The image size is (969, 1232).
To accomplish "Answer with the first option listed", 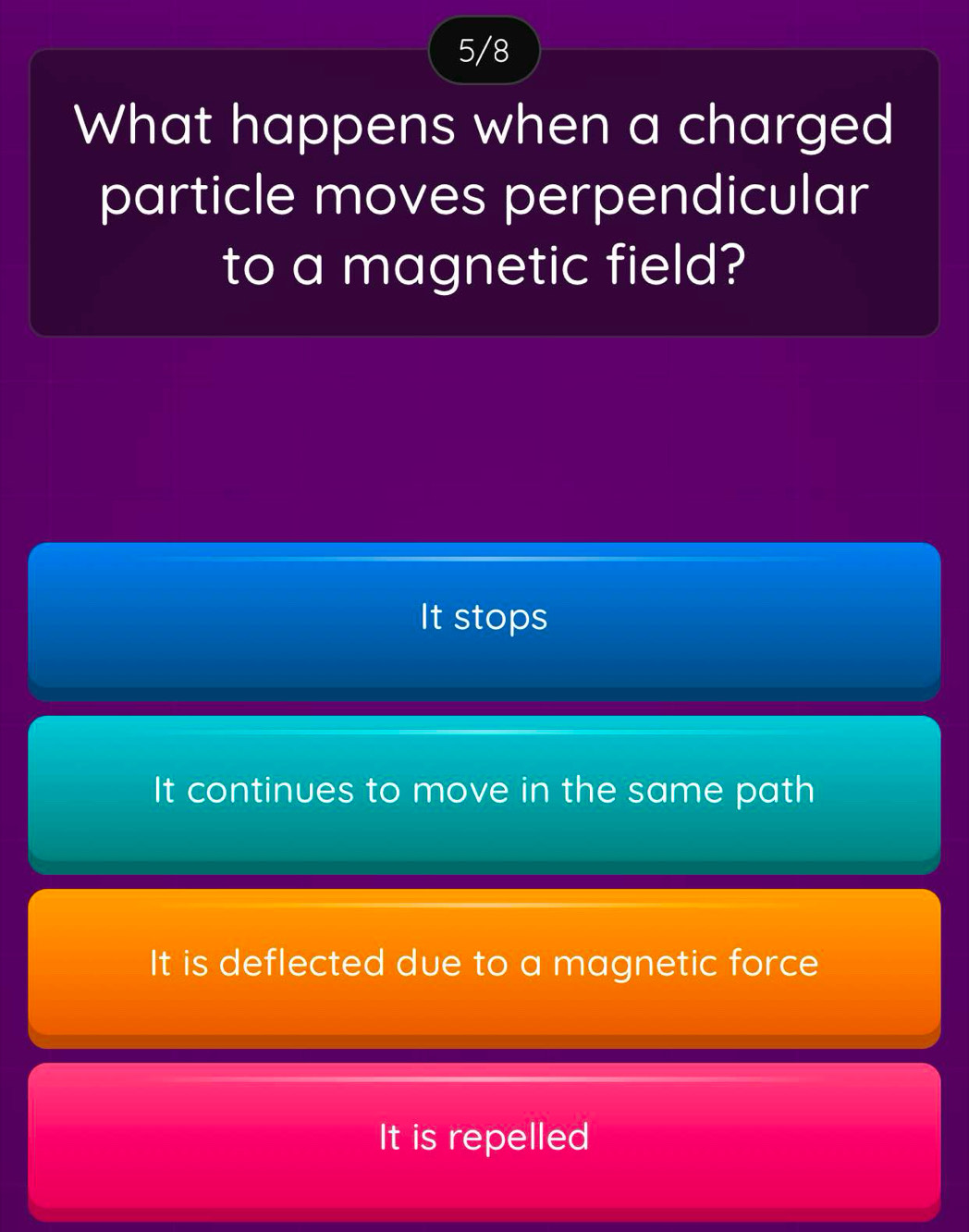I will tap(484, 617).
